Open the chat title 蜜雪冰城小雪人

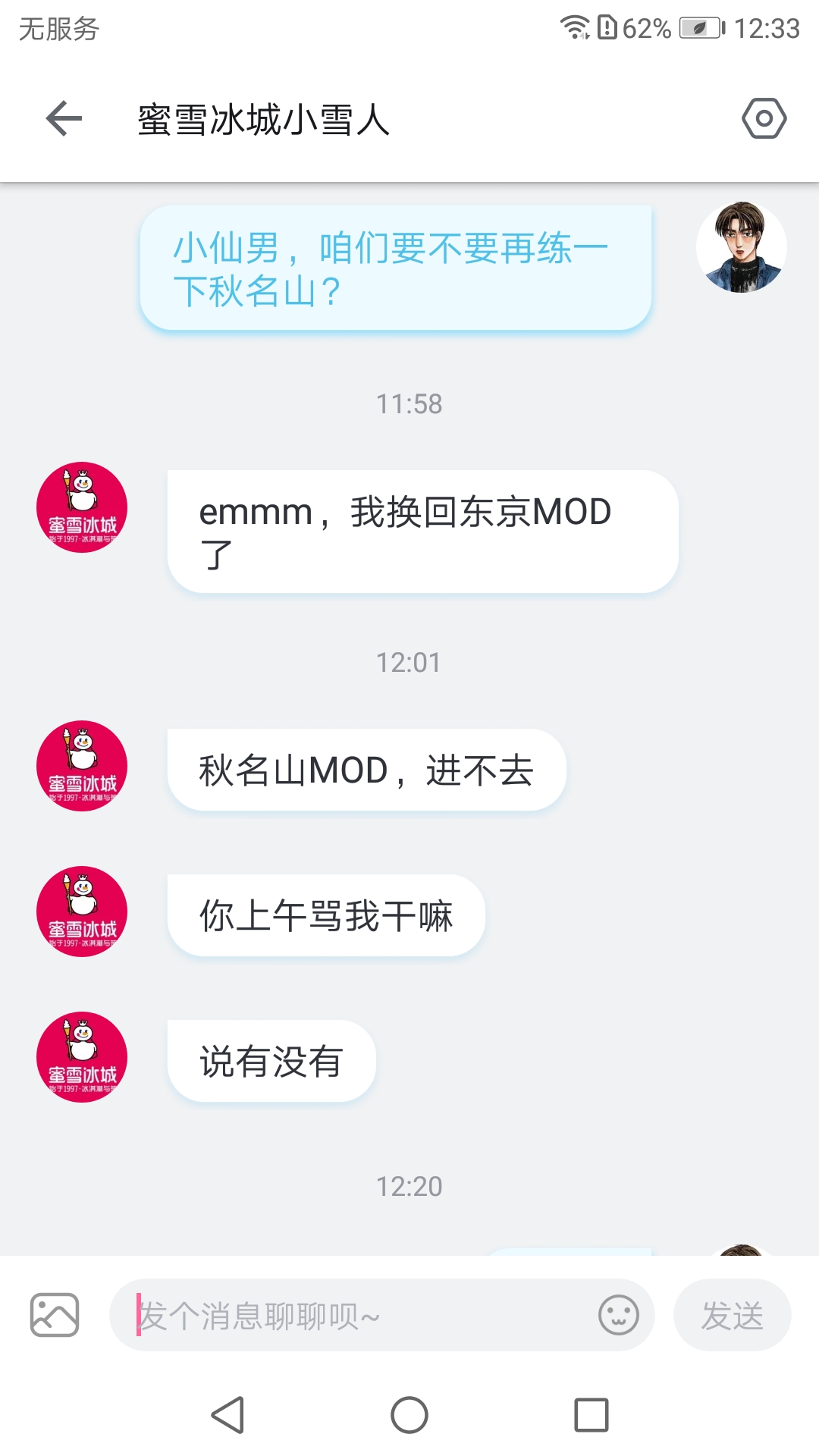click(x=262, y=119)
